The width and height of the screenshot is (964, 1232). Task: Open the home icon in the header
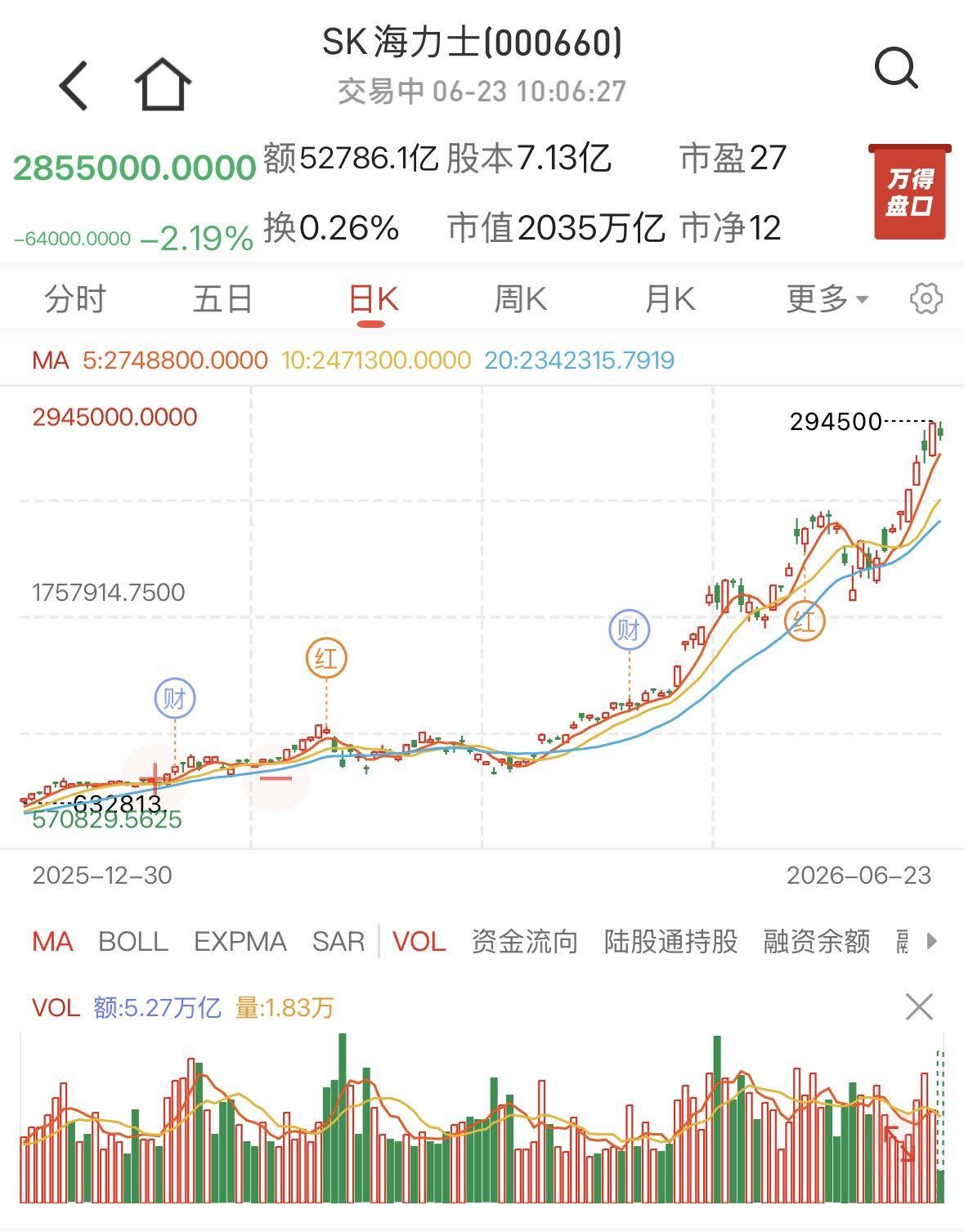[x=163, y=84]
